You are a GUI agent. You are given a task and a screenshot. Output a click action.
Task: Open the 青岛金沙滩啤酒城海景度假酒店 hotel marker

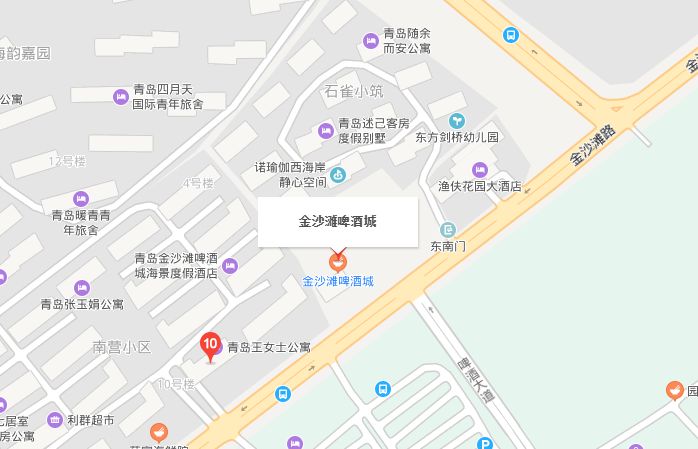click(231, 265)
